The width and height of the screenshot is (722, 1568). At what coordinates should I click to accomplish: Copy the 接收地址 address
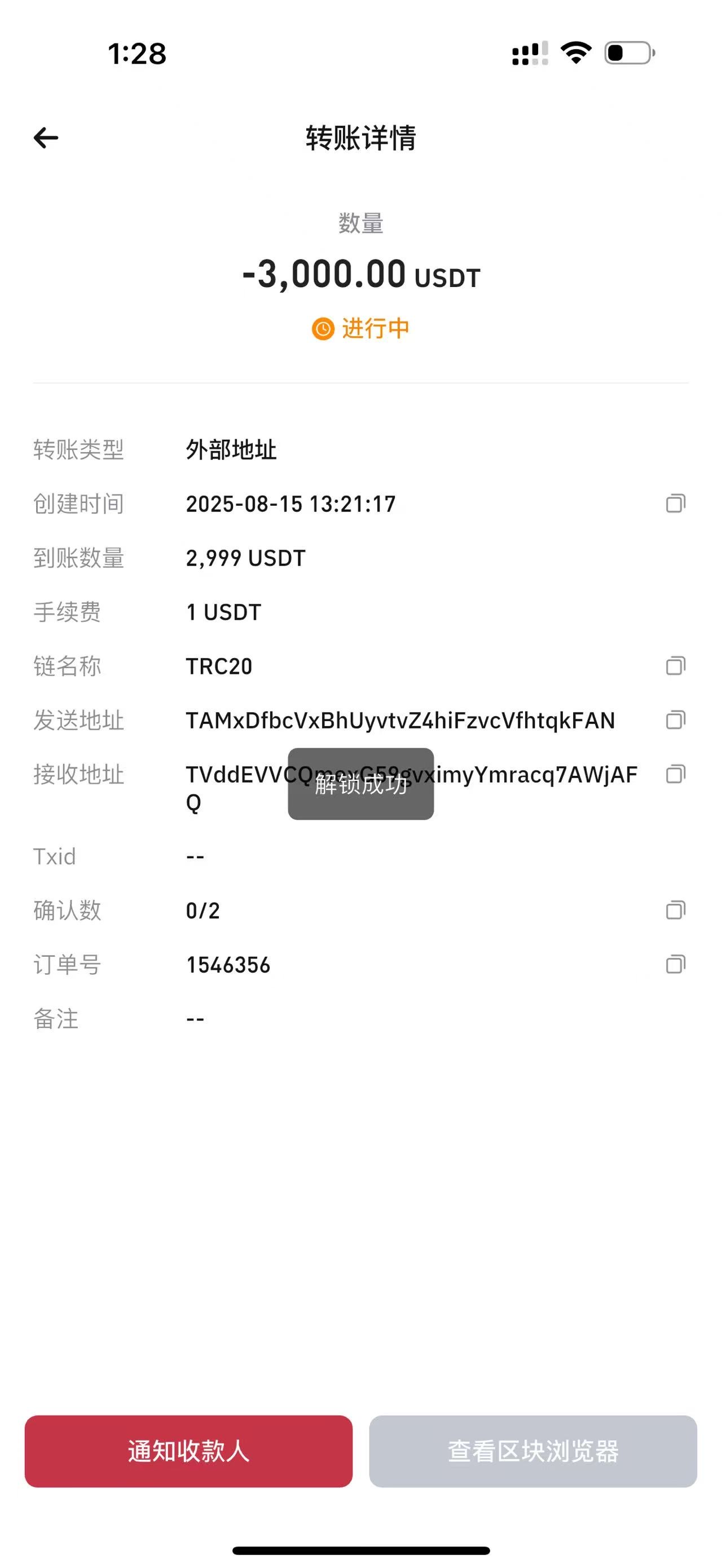[675, 774]
